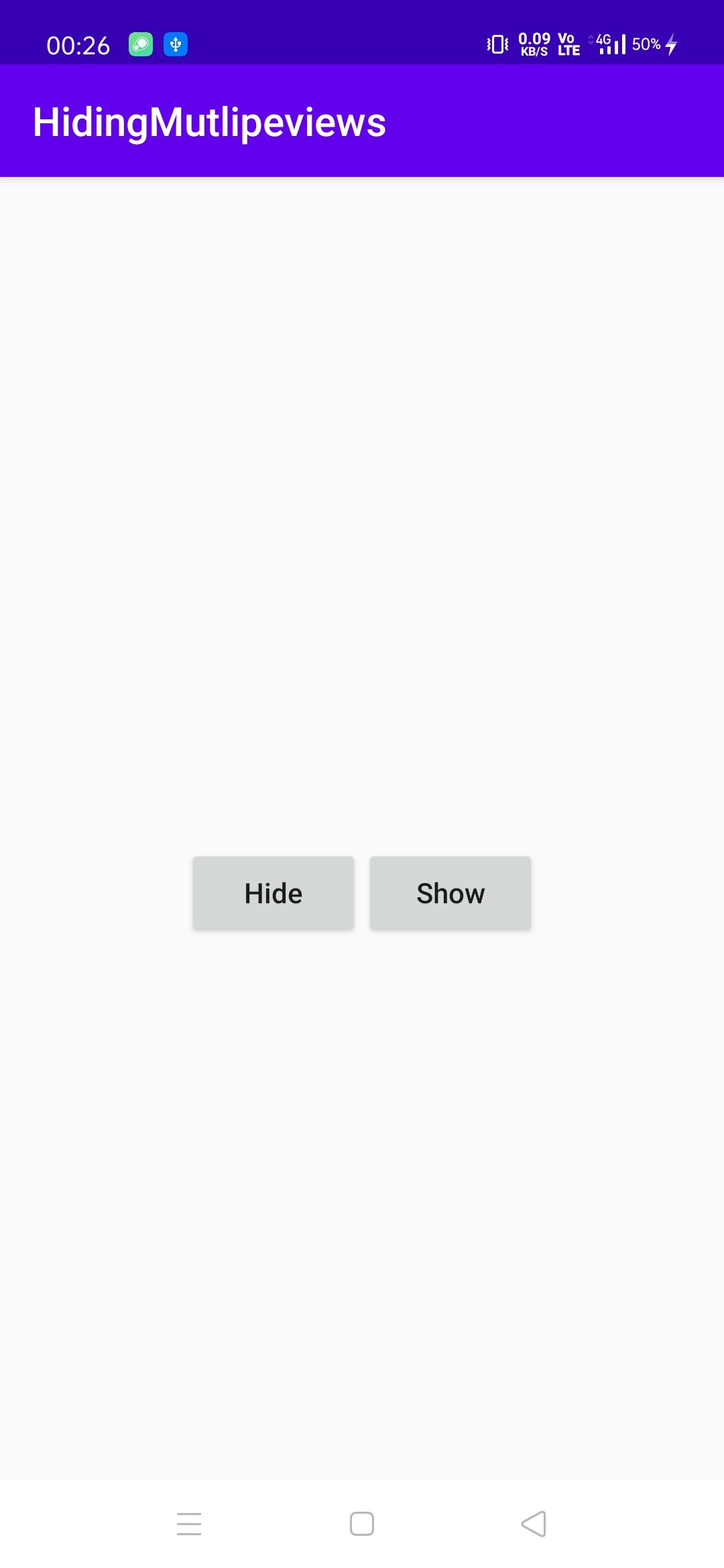This screenshot has width=724, height=1568.
Task: Tap the network speed indicator showing 0.09 KB/S
Action: click(533, 44)
